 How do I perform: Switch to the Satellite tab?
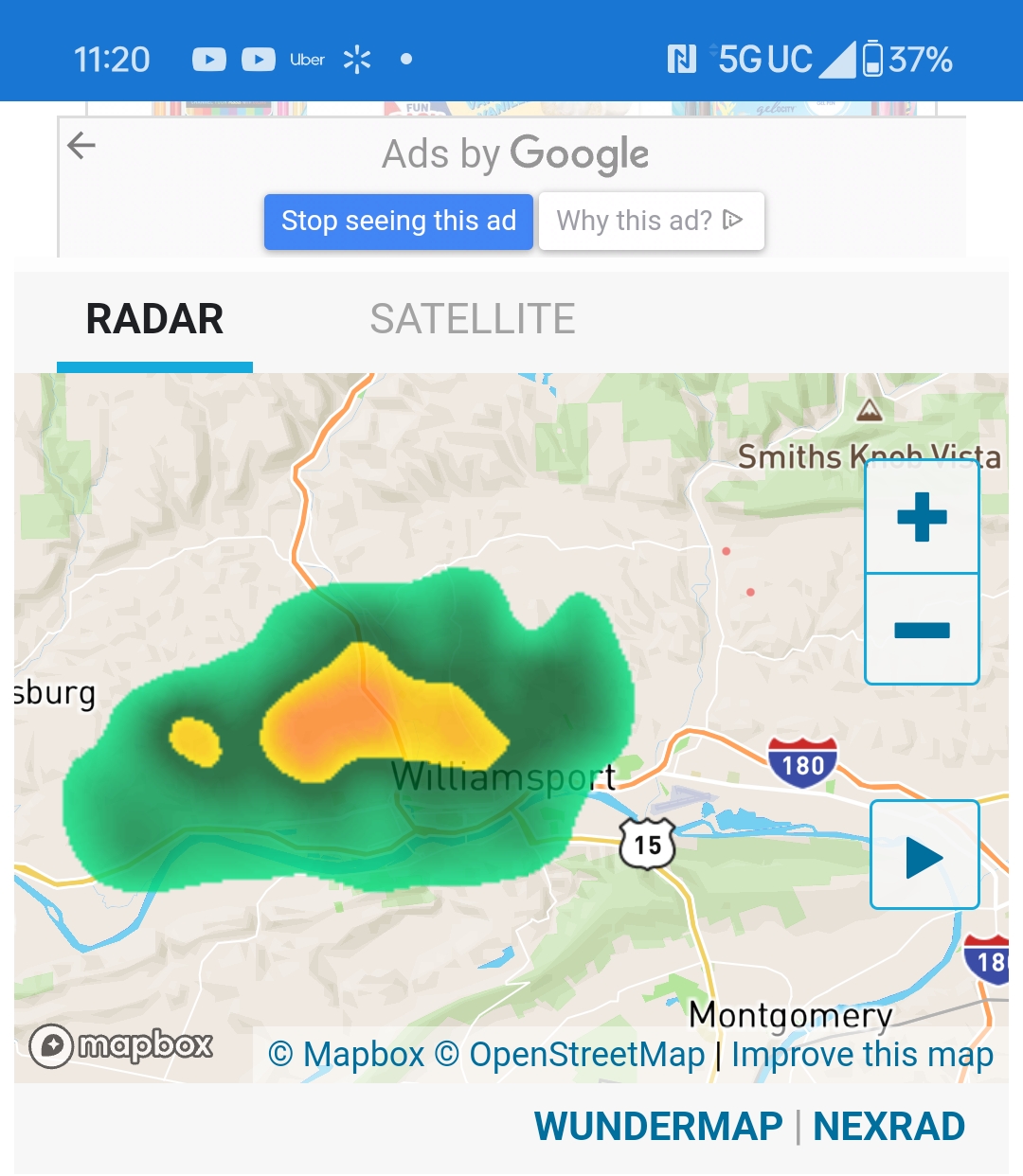pos(473,319)
